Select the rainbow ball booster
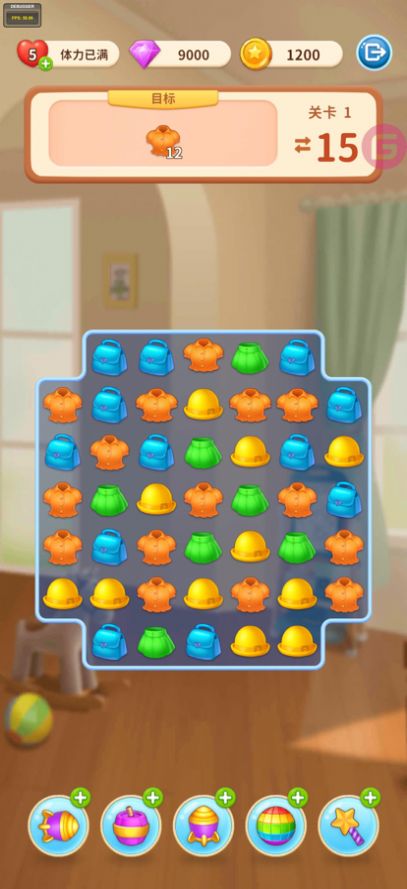The height and width of the screenshot is (889, 407). click(x=276, y=826)
